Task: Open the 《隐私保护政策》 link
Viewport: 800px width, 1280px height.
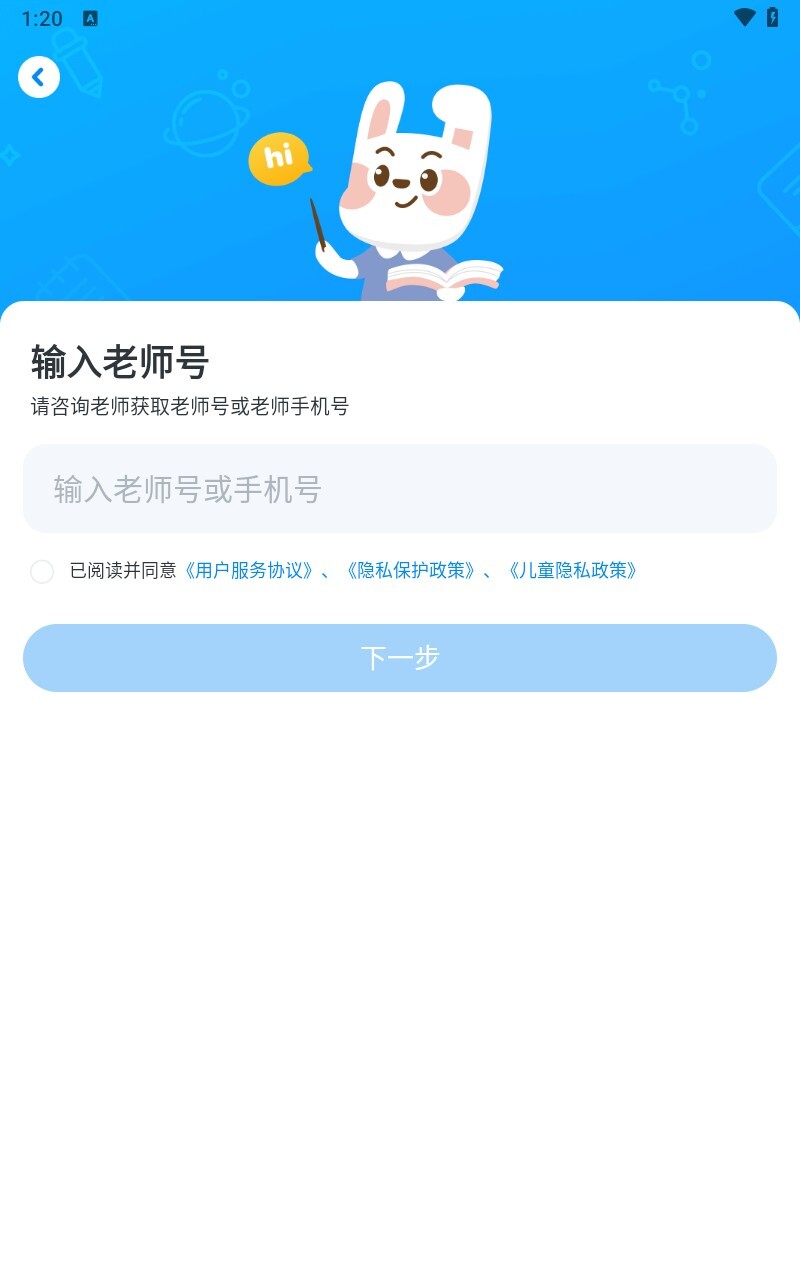Action: point(410,571)
